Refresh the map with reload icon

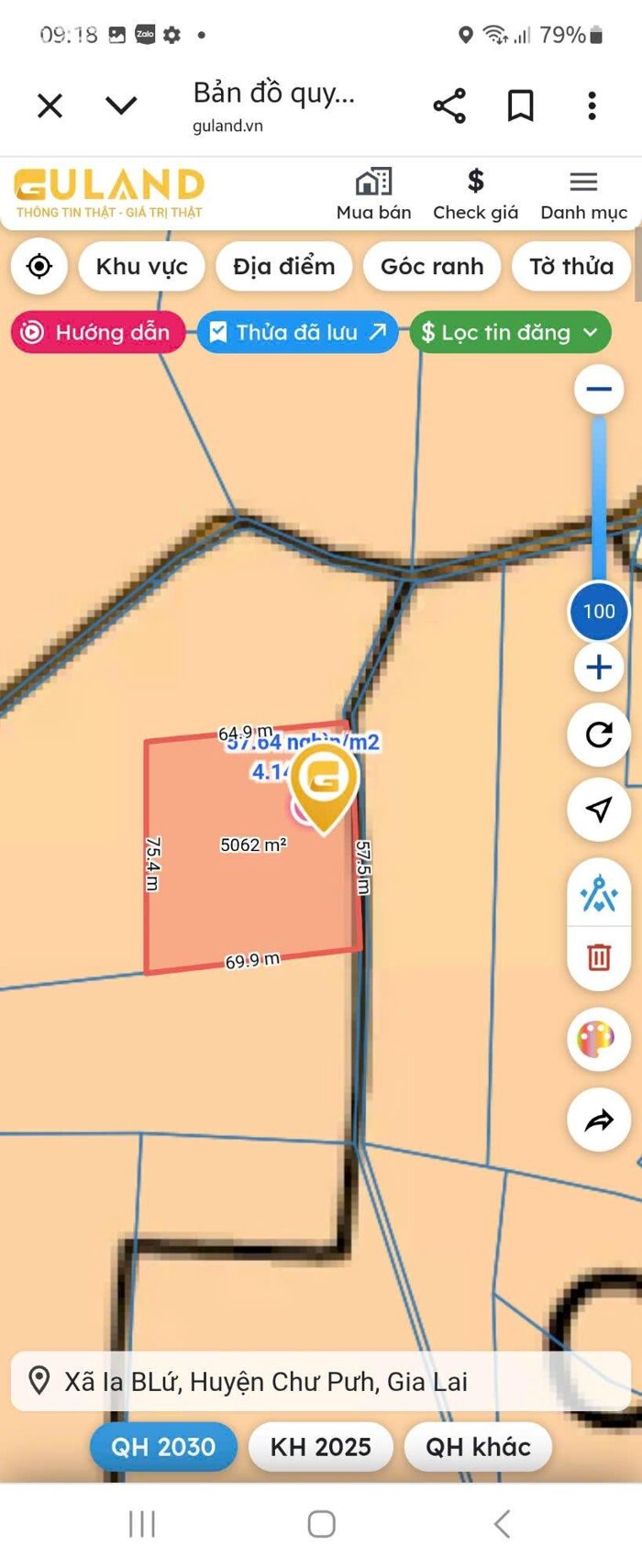pyautogui.click(x=599, y=734)
